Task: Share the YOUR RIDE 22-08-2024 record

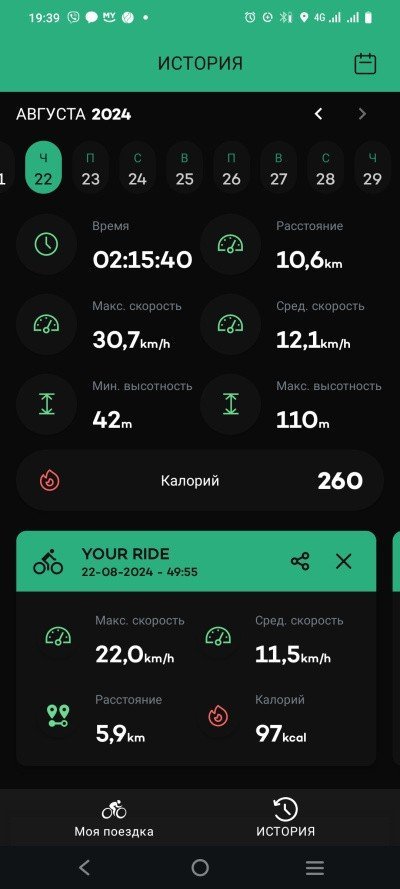Action: click(x=300, y=562)
